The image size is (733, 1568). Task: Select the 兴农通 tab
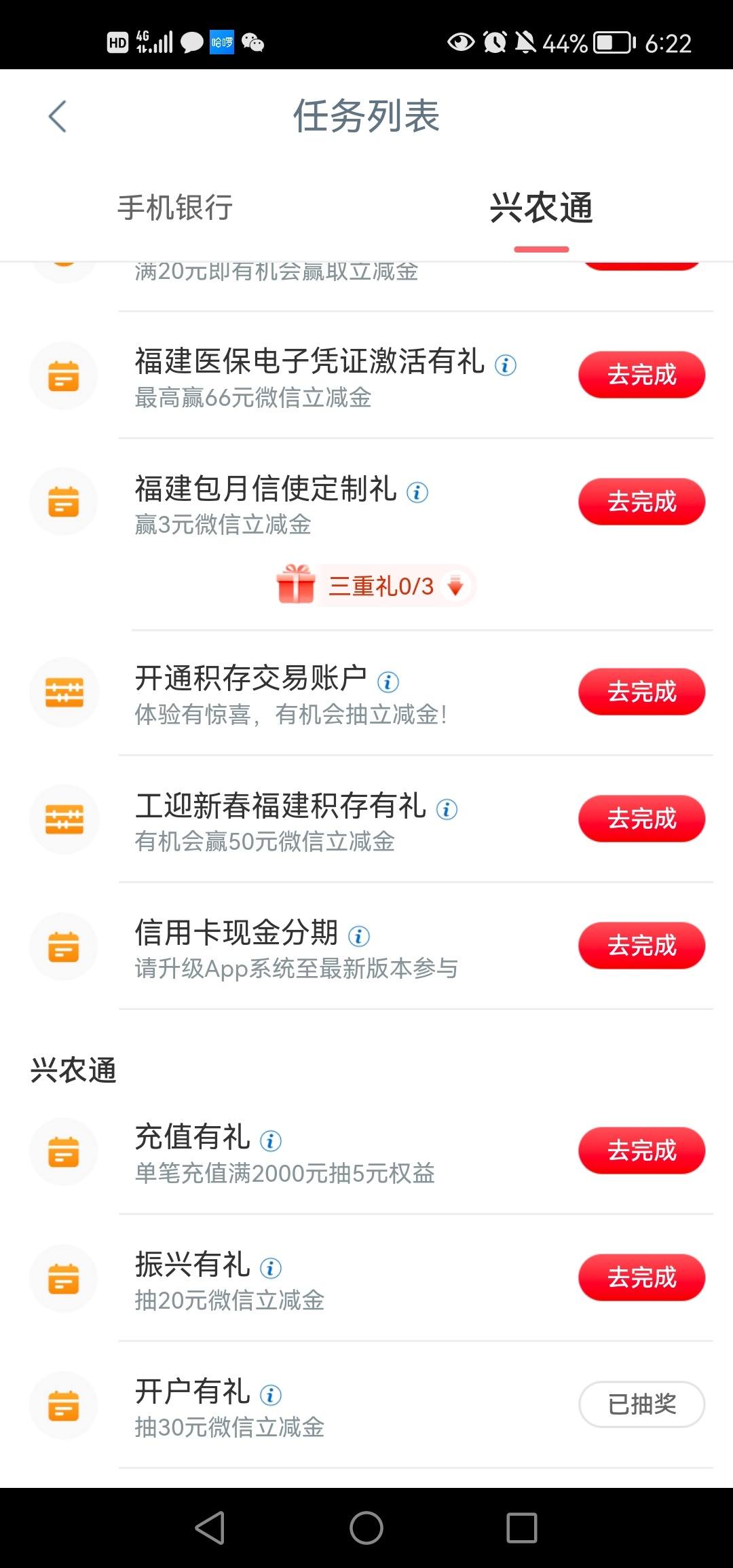point(541,207)
